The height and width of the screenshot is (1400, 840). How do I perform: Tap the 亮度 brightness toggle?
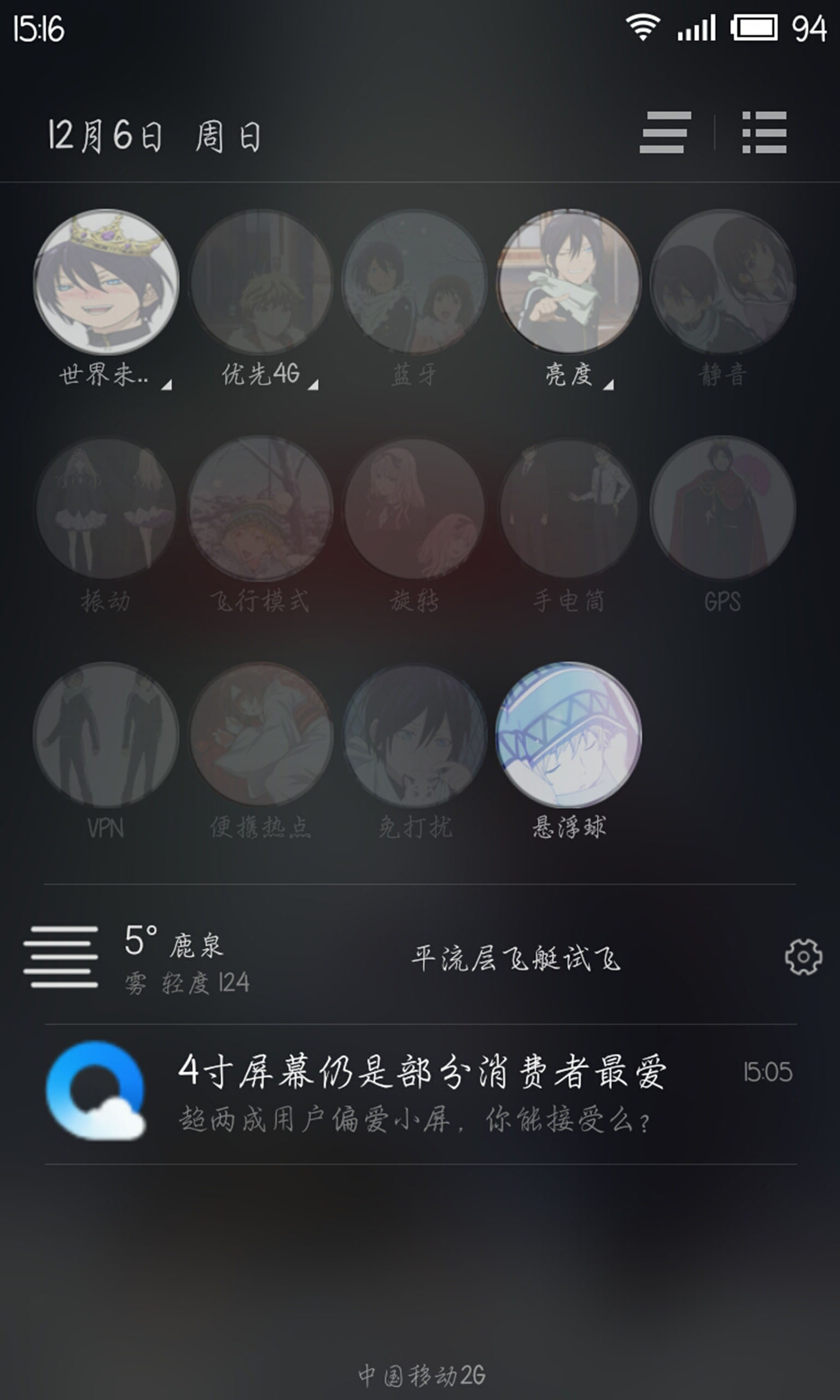click(x=569, y=281)
